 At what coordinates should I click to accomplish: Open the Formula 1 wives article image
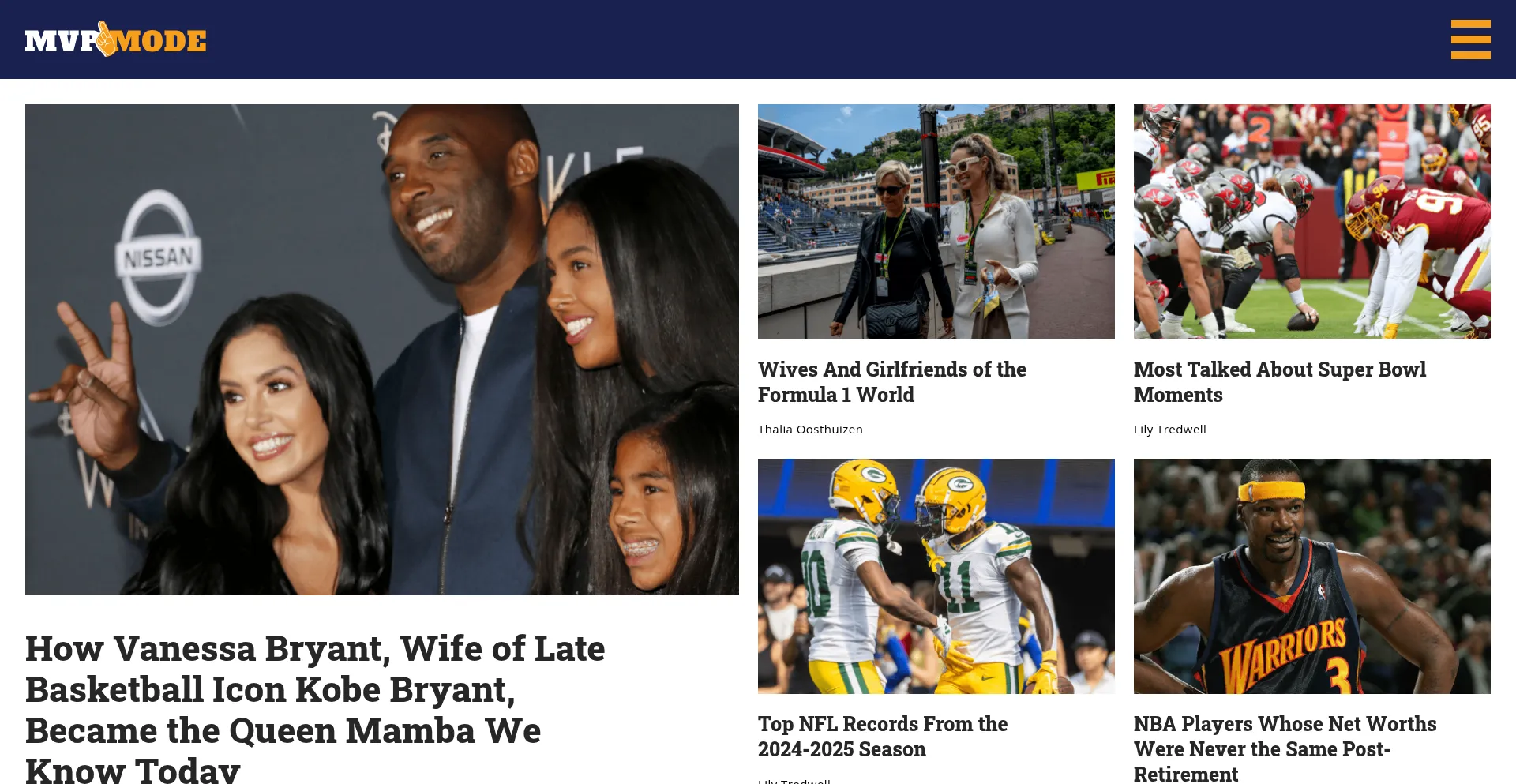(936, 221)
